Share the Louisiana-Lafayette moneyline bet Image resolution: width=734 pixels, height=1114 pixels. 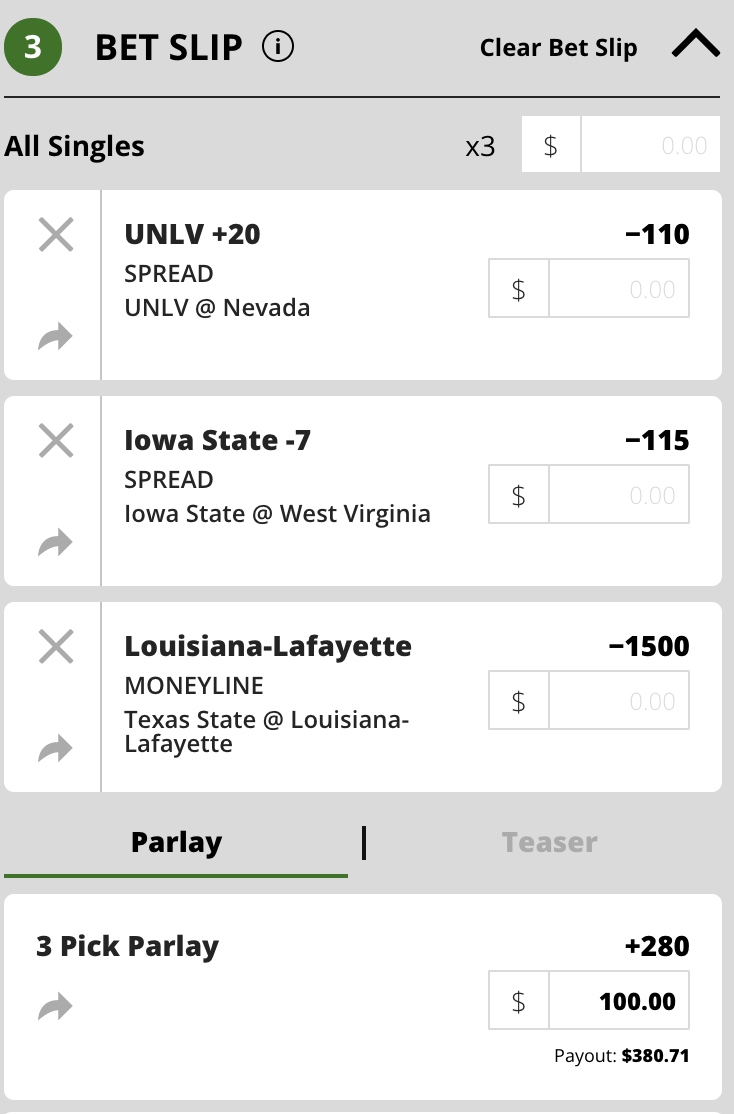tap(56, 748)
